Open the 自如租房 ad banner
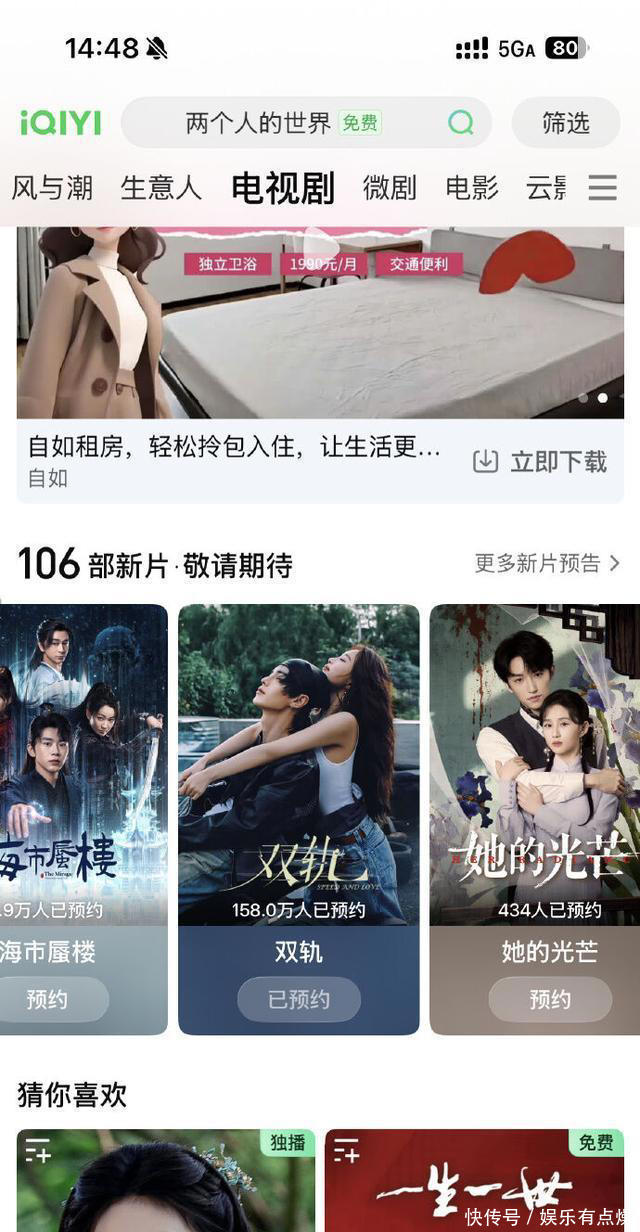 coord(320,330)
